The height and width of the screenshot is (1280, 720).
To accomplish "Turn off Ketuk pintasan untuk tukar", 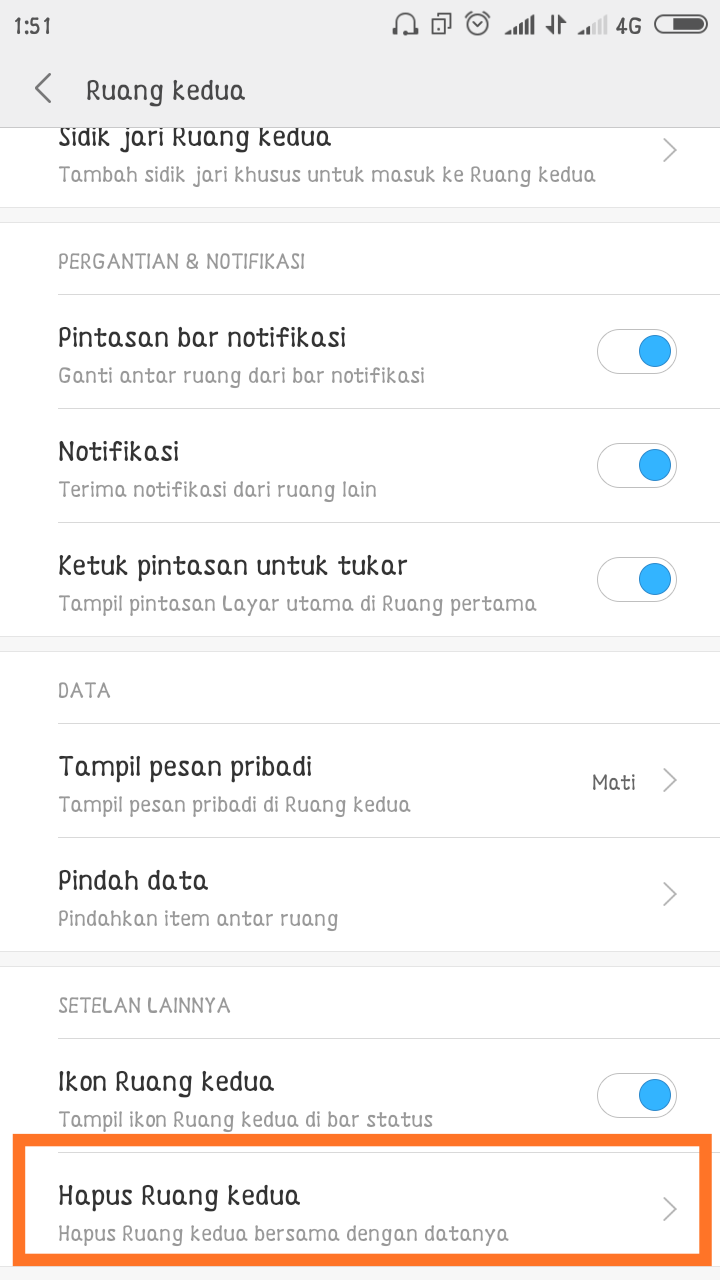I will [x=636, y=580].
